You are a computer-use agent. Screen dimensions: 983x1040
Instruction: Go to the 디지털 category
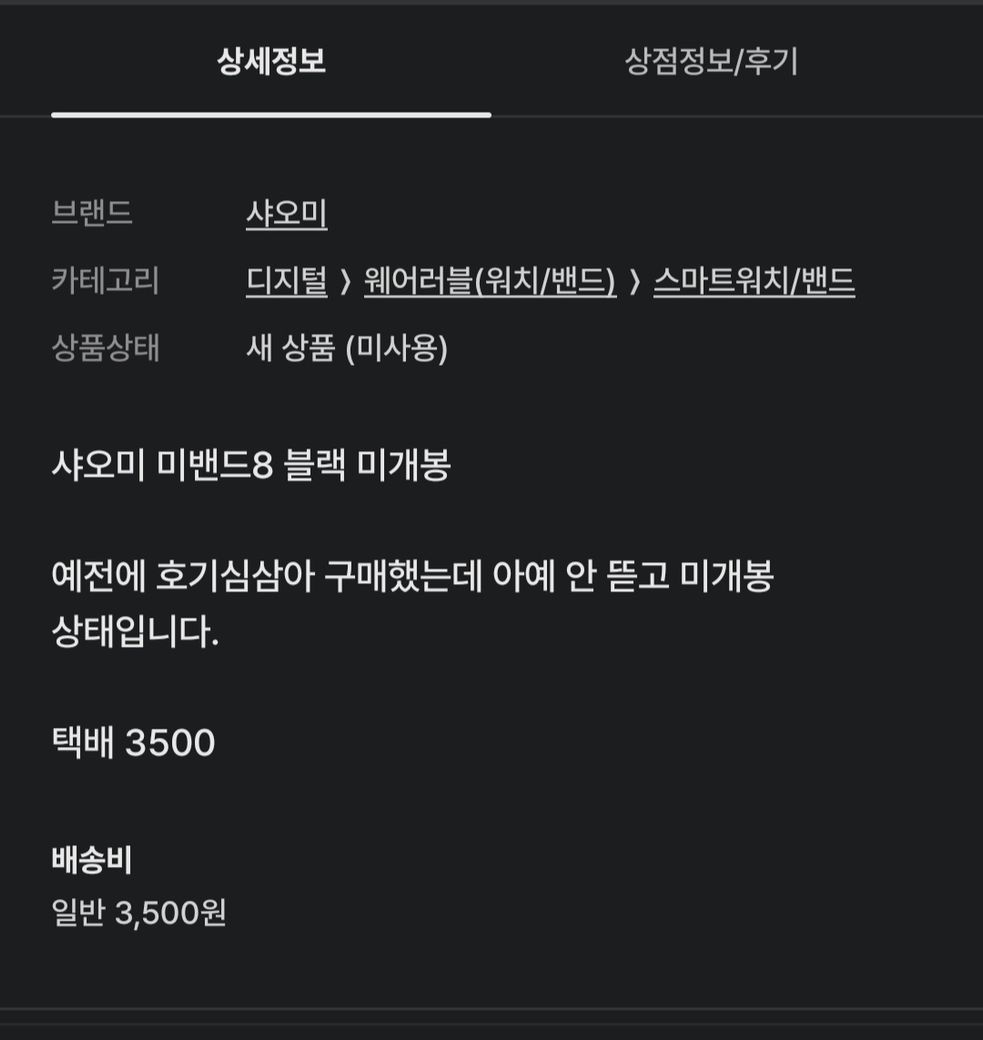[286, 281]
